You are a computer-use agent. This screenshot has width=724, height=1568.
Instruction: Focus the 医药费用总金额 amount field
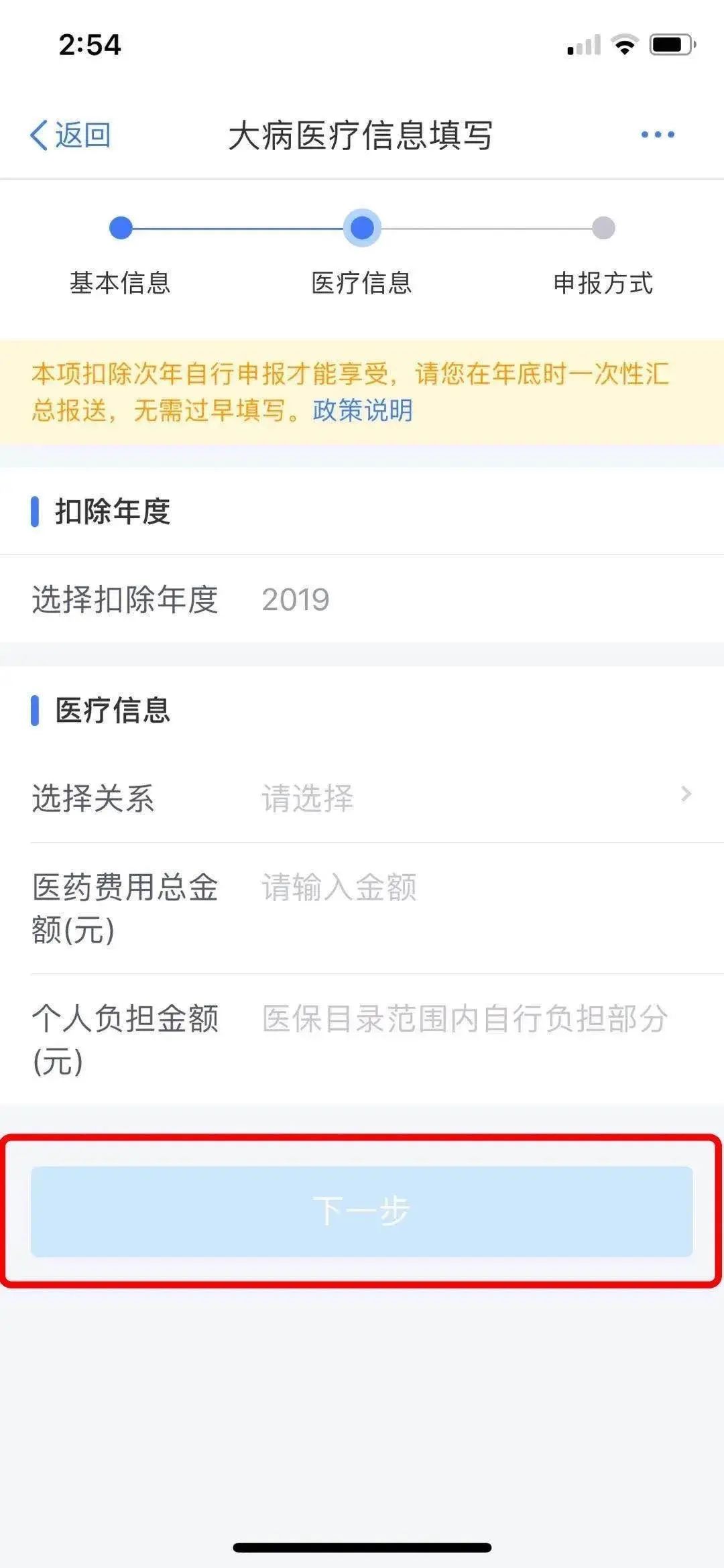point(469,888)
